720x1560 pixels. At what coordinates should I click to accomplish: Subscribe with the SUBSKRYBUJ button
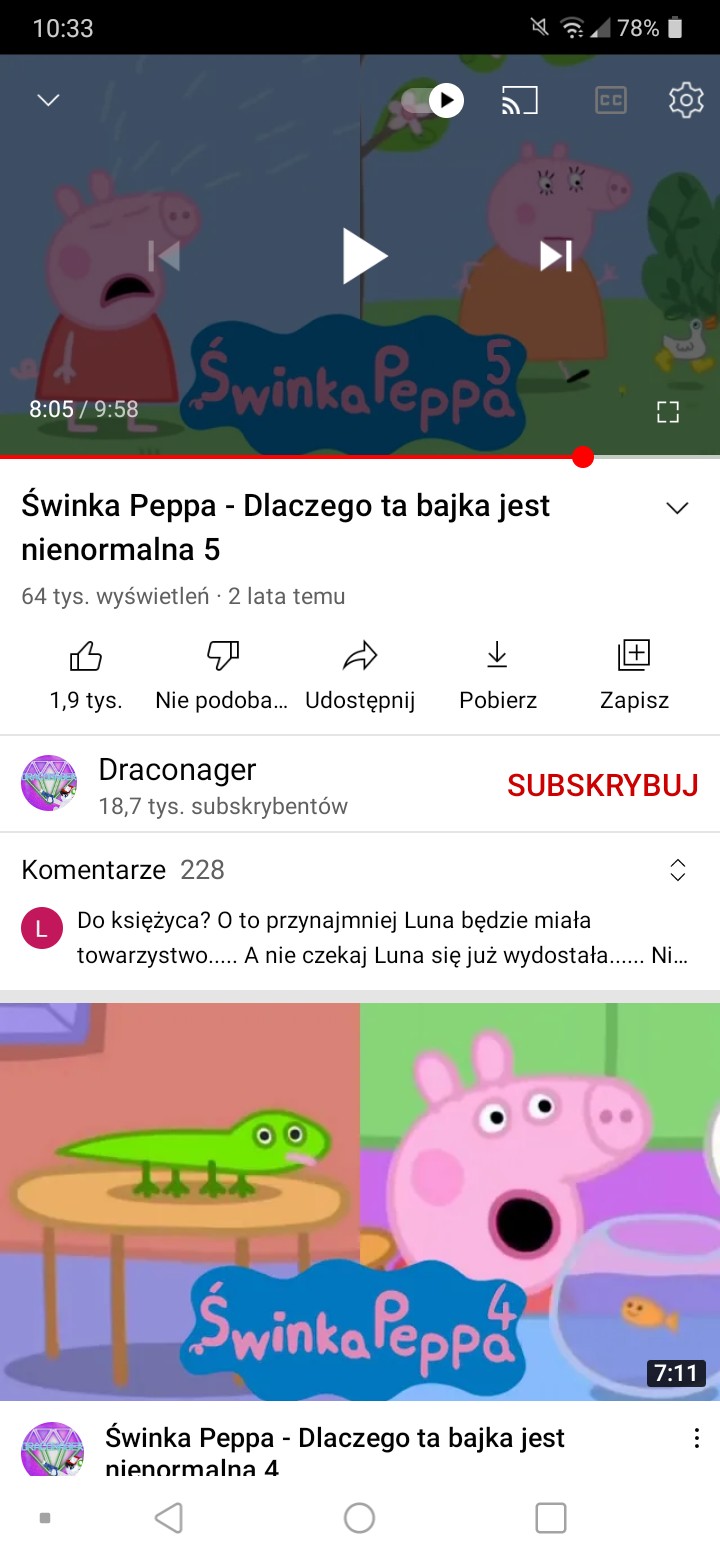click(x=602, y=786)
